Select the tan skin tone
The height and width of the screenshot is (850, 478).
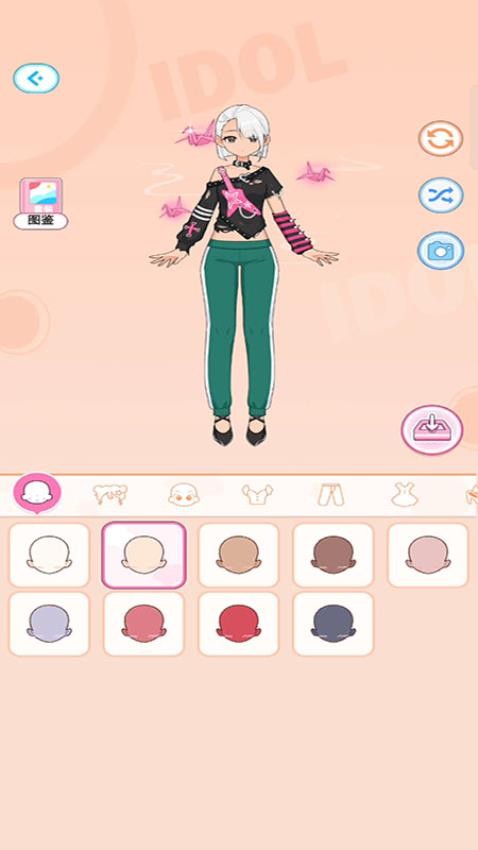(x=238, y=555)
